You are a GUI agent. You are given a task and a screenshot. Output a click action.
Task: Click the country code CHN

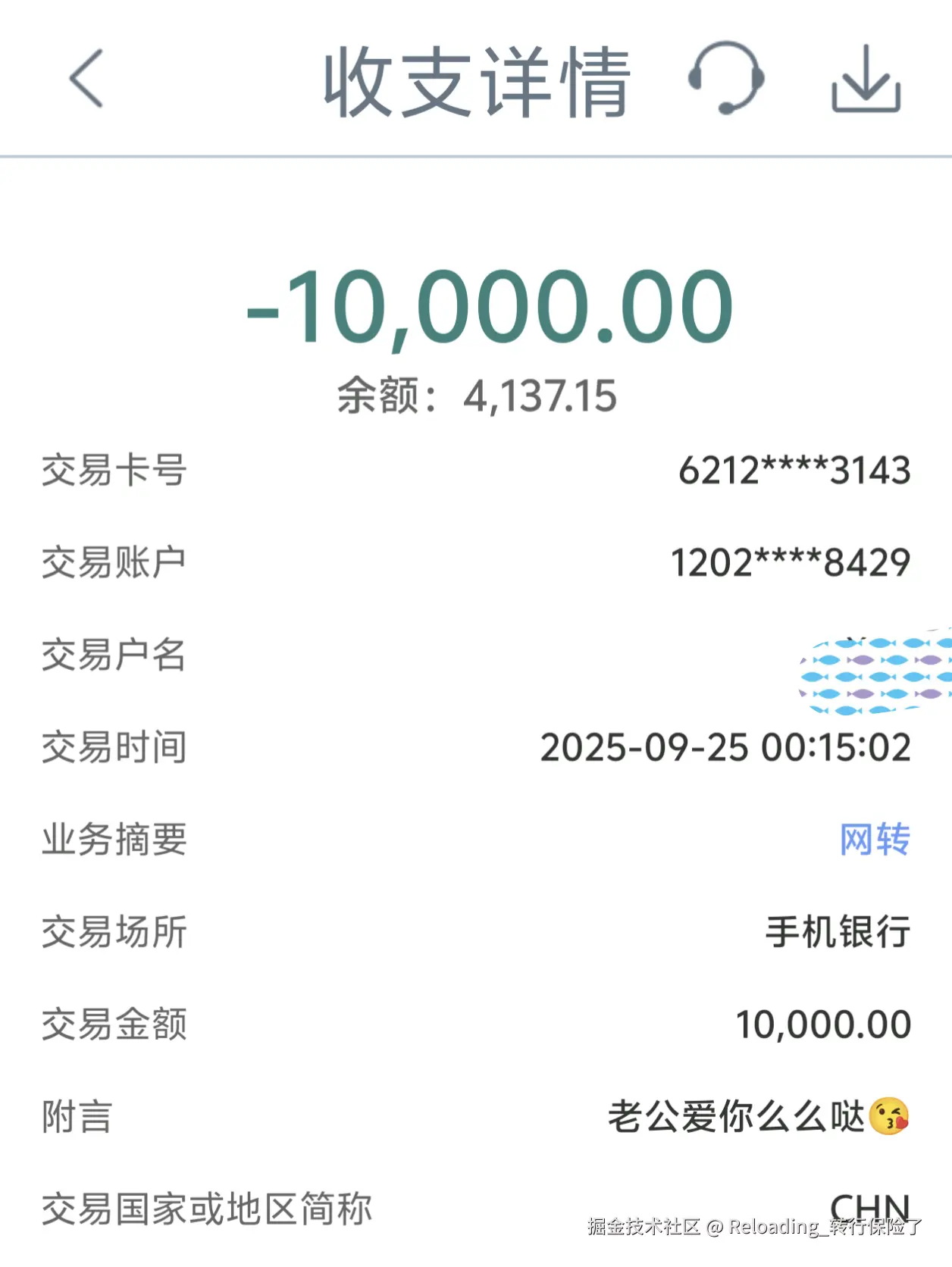coord(872,1205)
